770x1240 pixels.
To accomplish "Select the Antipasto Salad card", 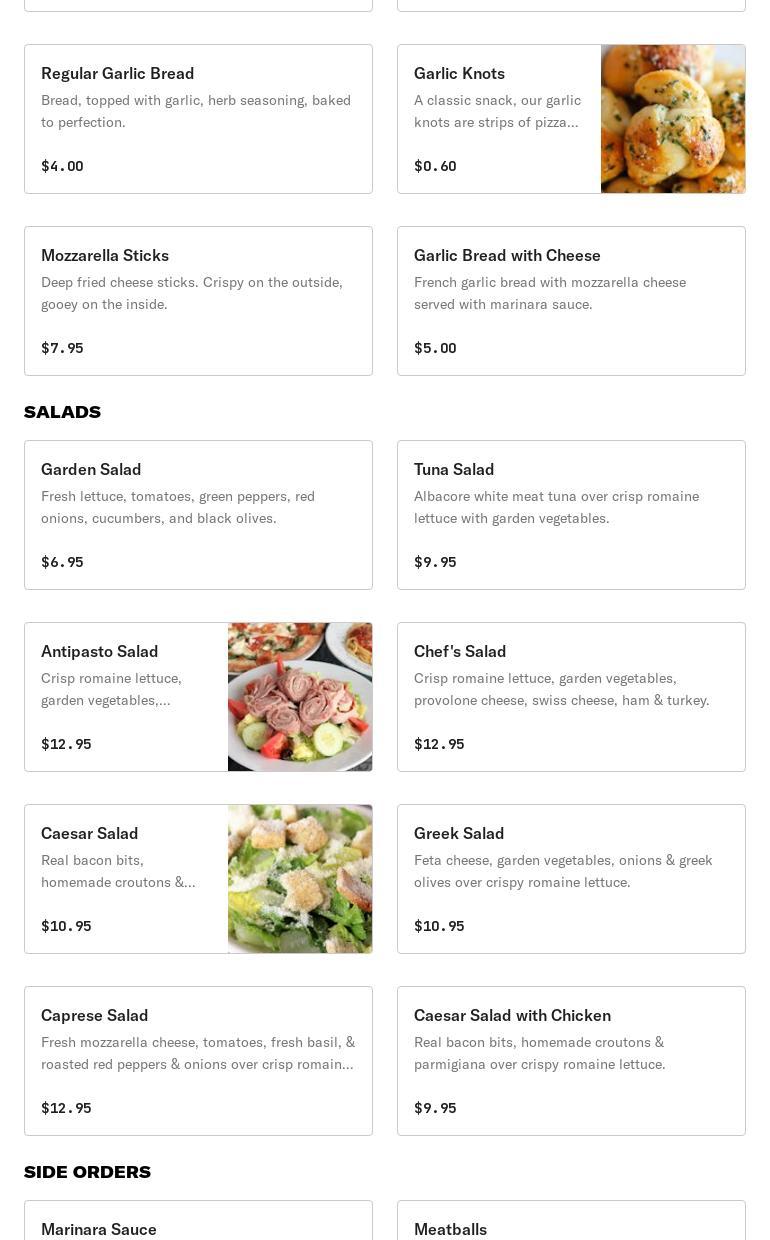I will (x=198, y=697).
